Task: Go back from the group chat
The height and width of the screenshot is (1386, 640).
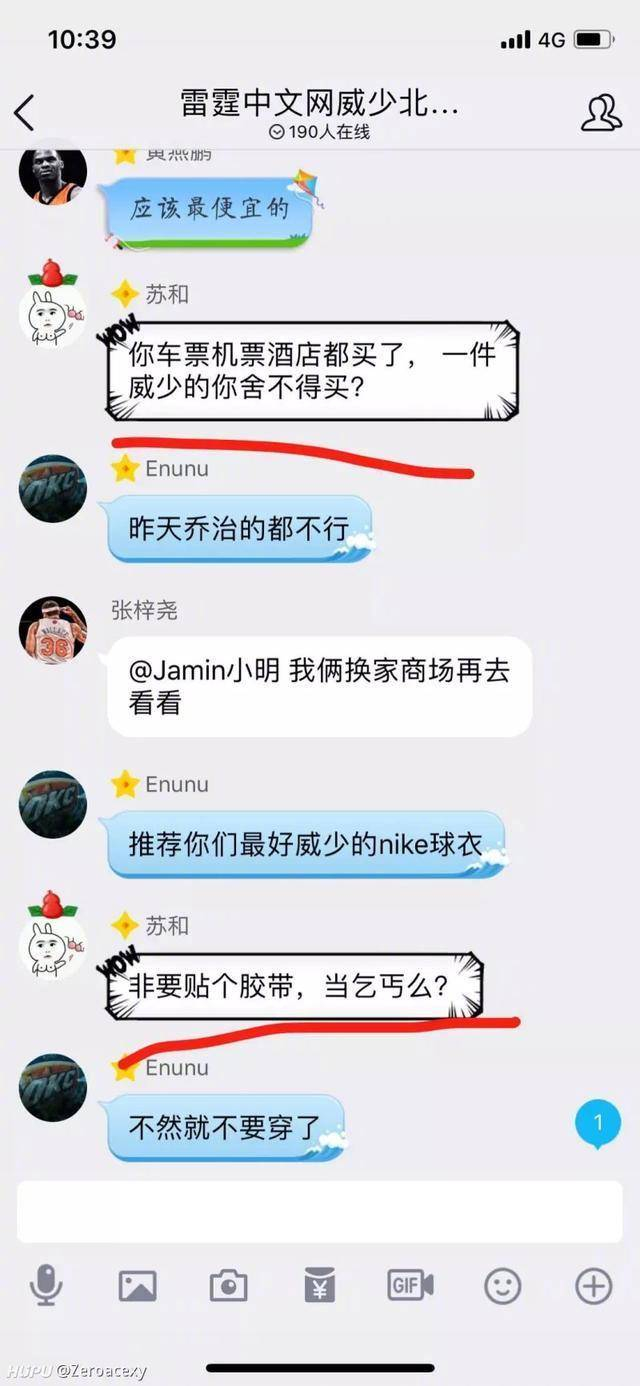Action: click(x=25, y=112)
